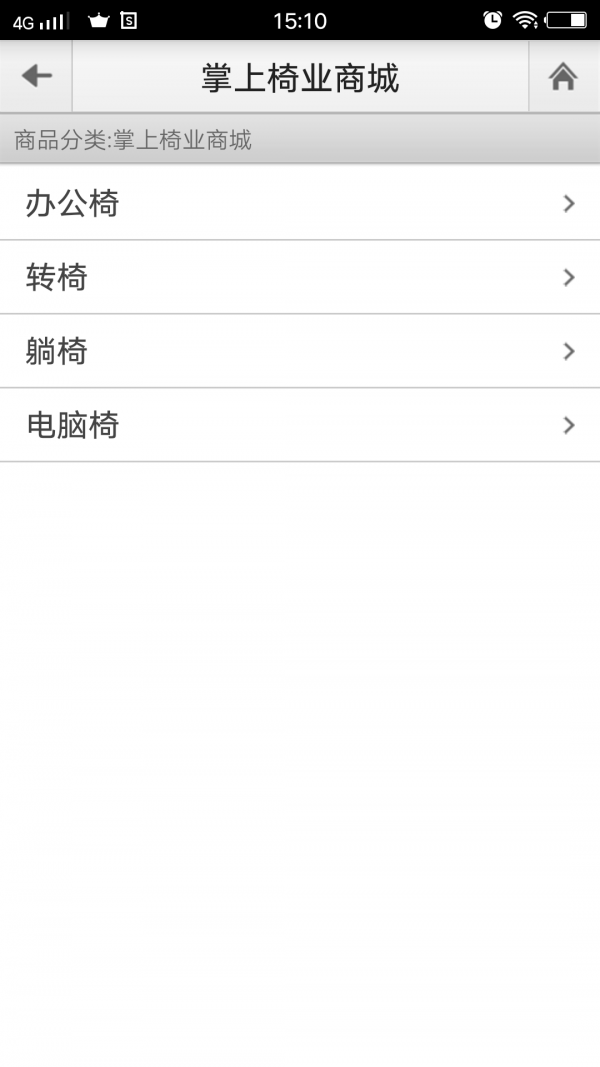Go back using the arrow button
600x1067 pixels.
pyautogui.click(x=36, y=76)
